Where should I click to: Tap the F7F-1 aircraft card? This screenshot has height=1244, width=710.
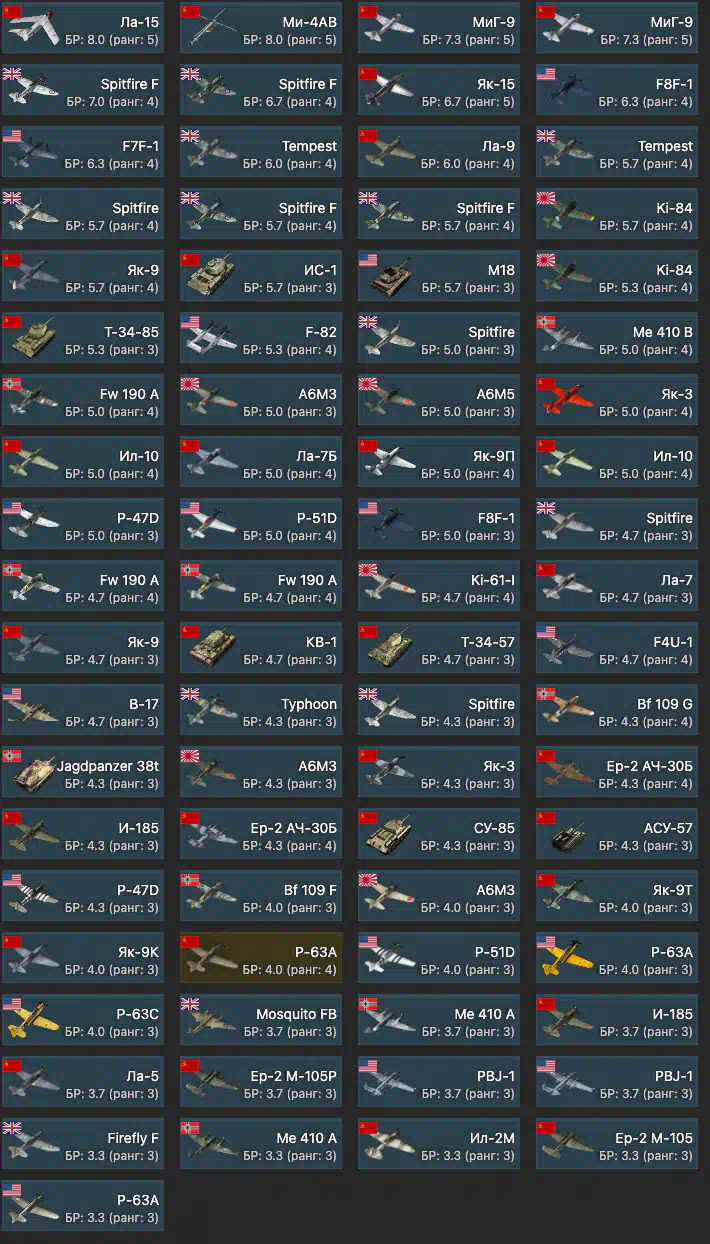coord(83,153)
